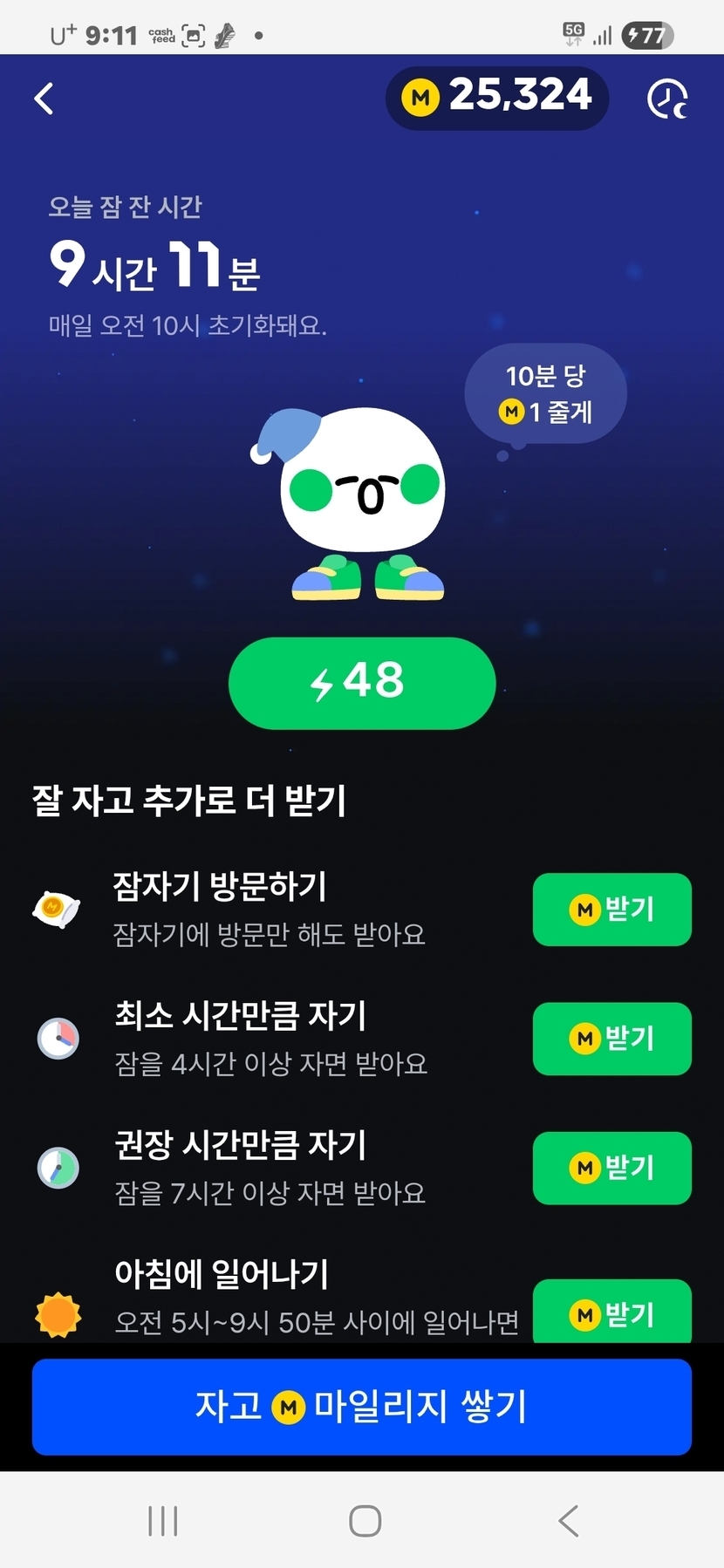Claim reward for 잠자기 방문하기
The image size is (724, 1568).
tap(611, 910)
